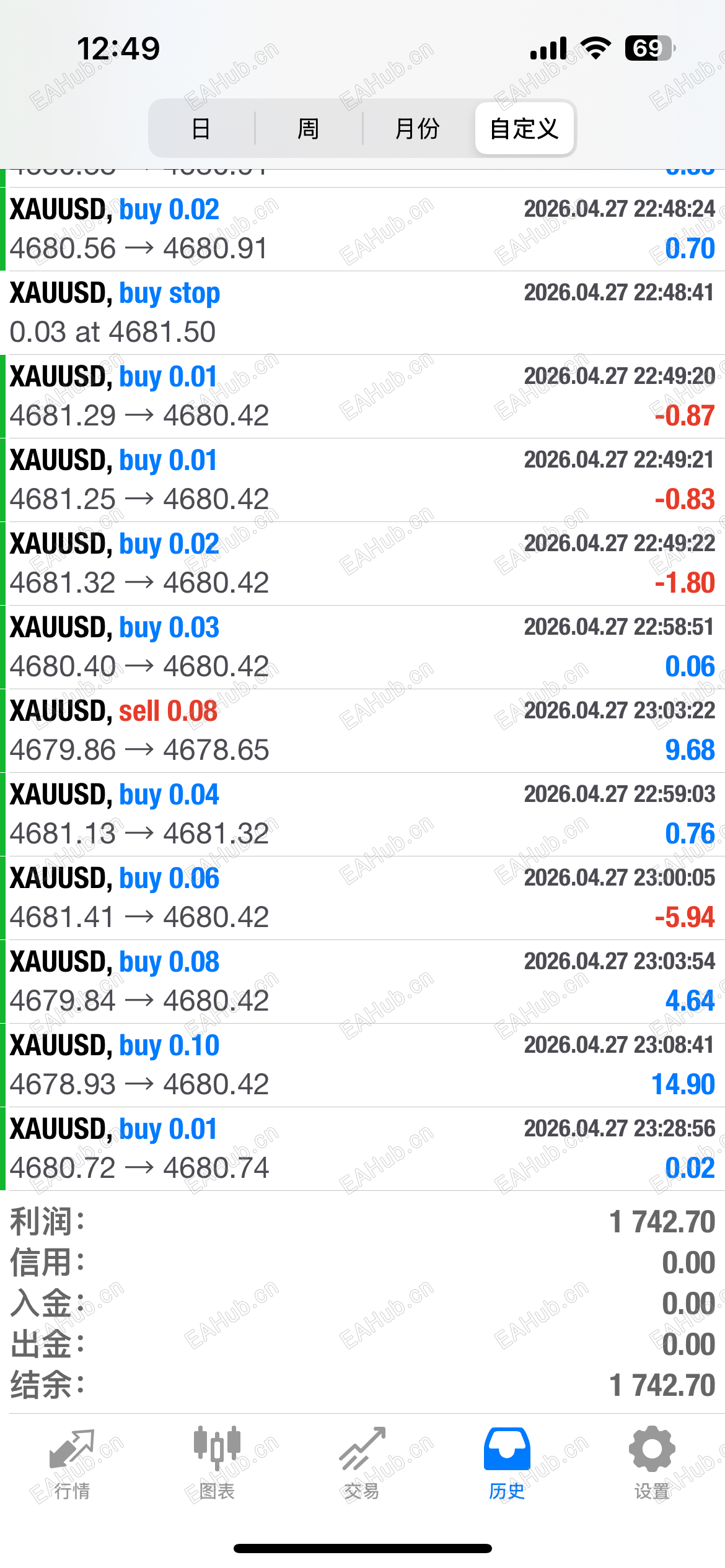The height and width of the screenshot is (1568, 725).
Task: Expand the buy stop order at 4681.50
Action: tap(362, 313)
